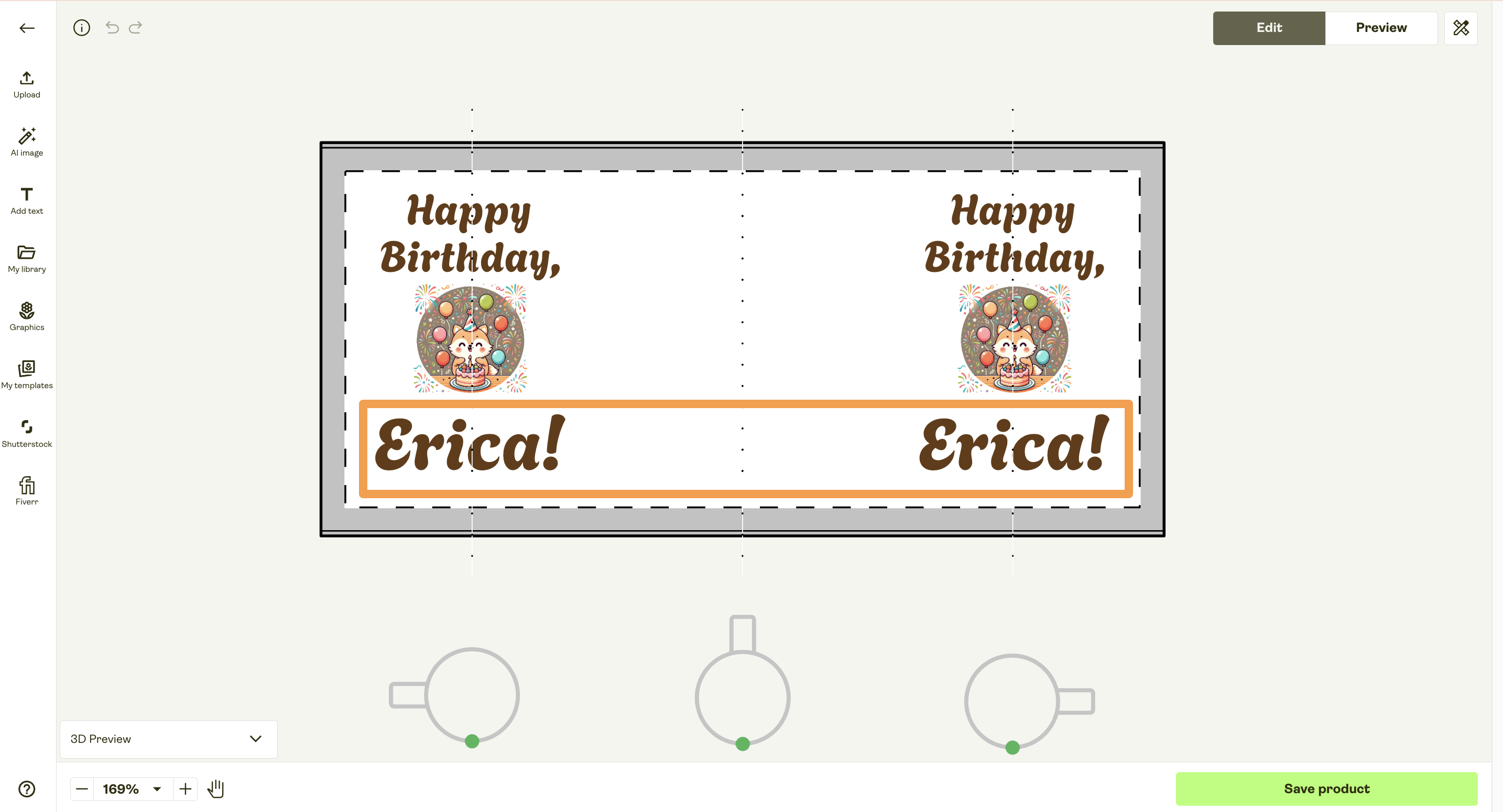Viewport: 1503px width, 812px height.
Task: Open My library
Action: [x=27, y=259]
